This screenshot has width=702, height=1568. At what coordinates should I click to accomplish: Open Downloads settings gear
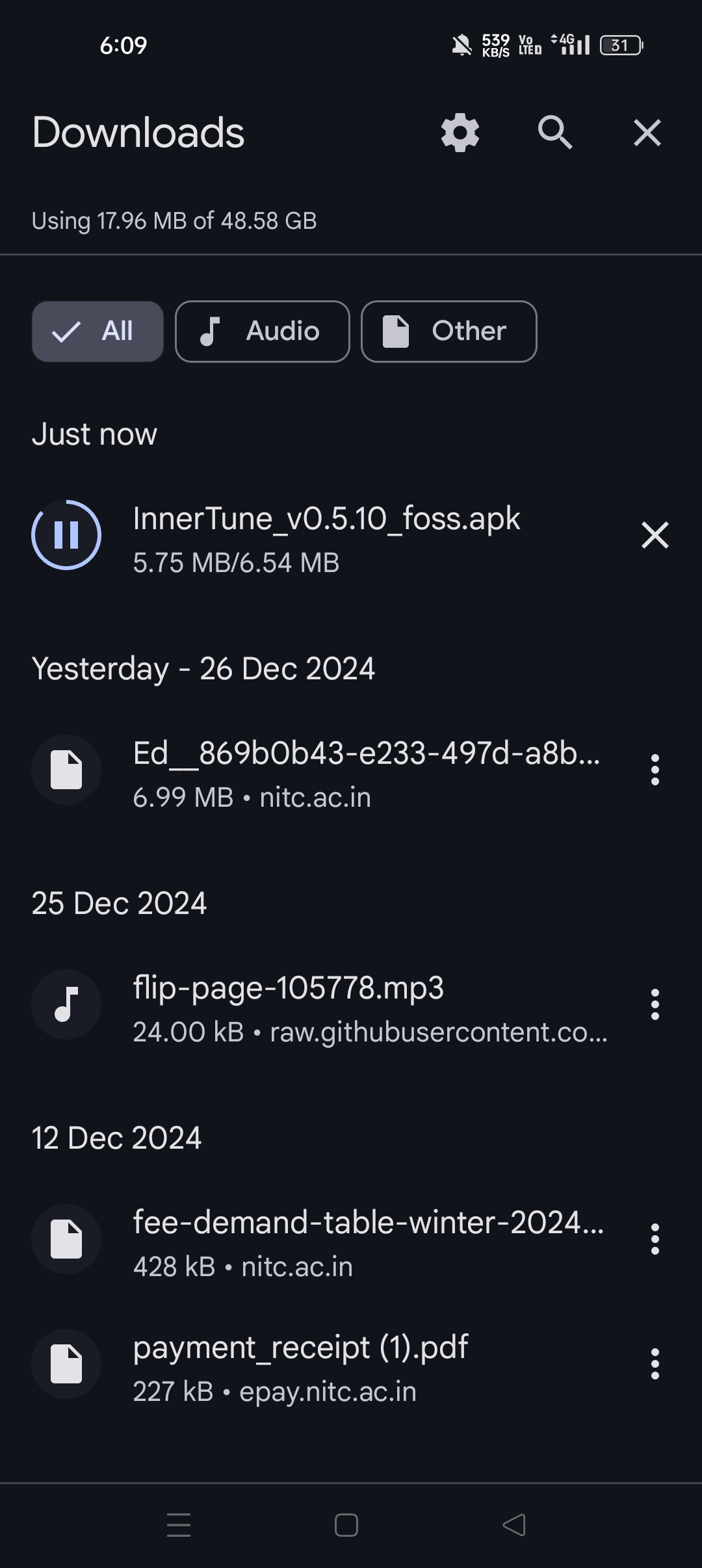(460, 133)
